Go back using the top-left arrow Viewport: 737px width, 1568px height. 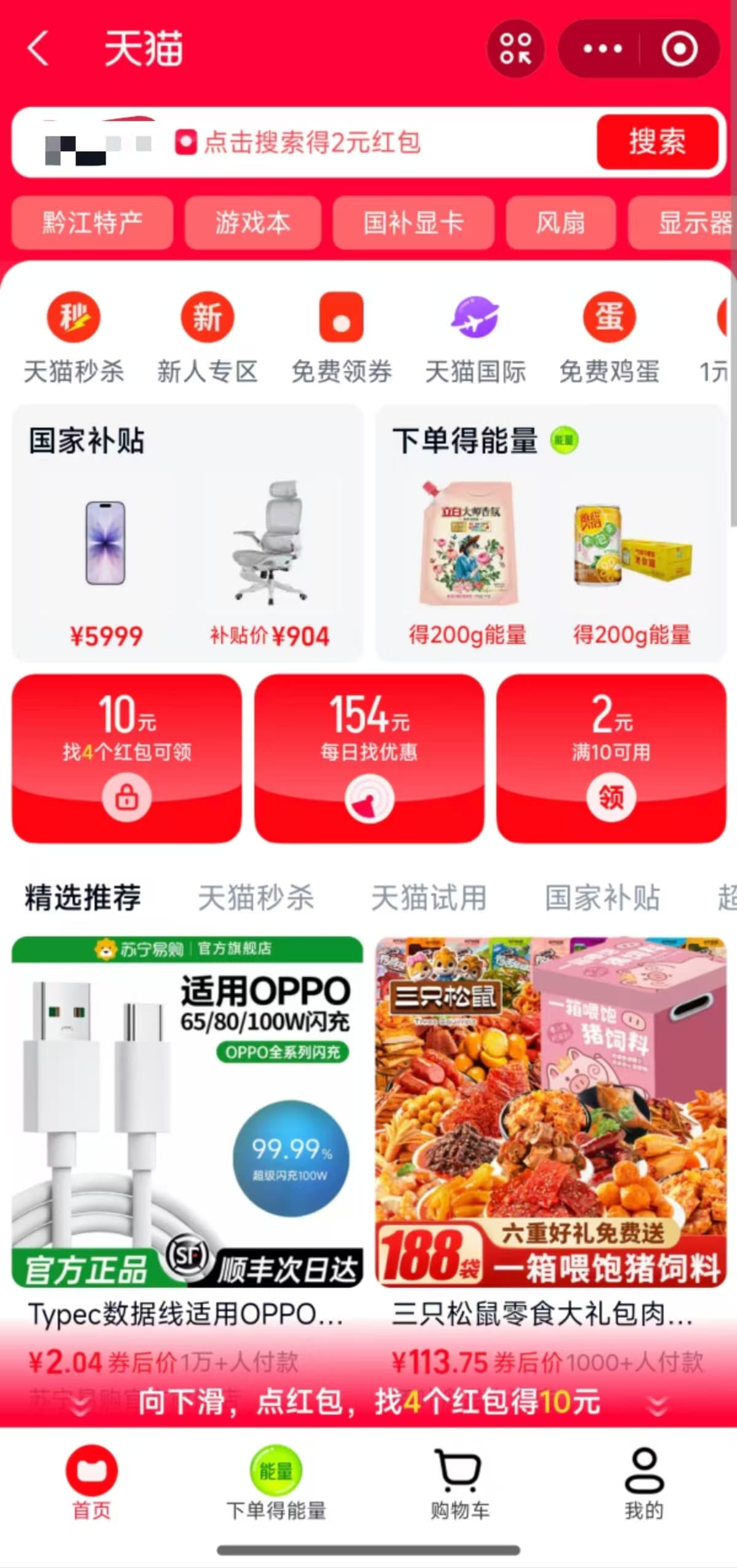coord(38,48)
